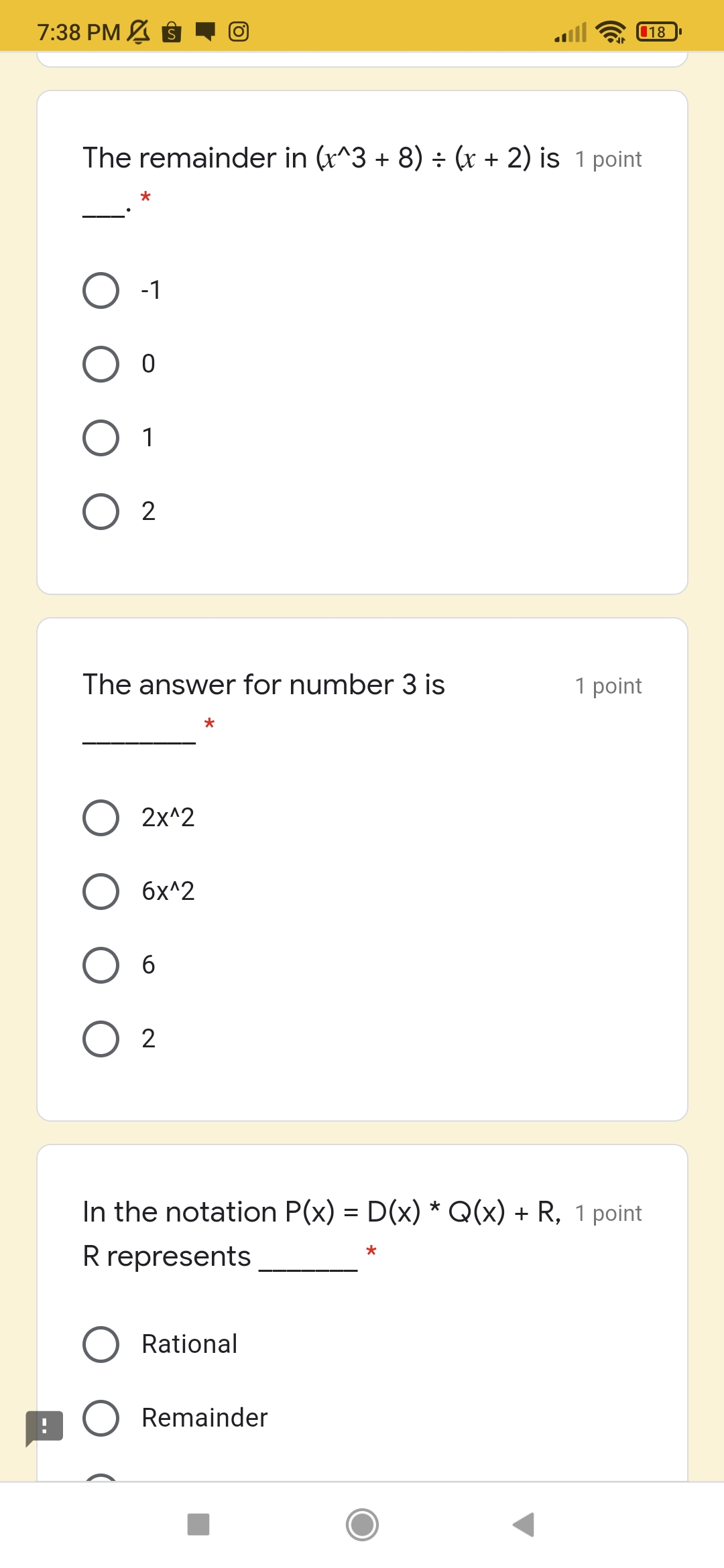Tap the chat notification icon in status bar

click(205, 31)
